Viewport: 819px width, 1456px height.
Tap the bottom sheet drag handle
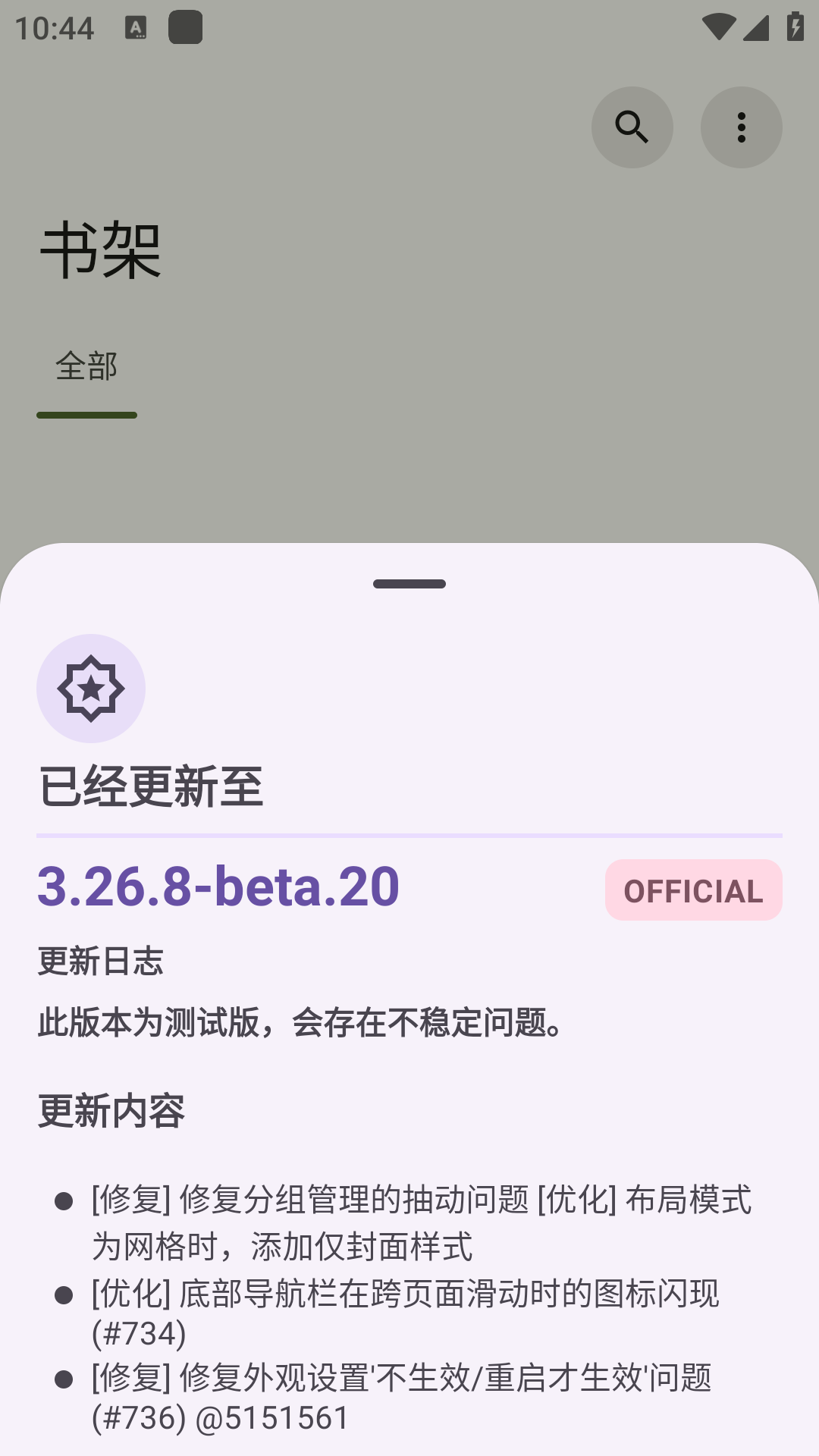[409, 584]
